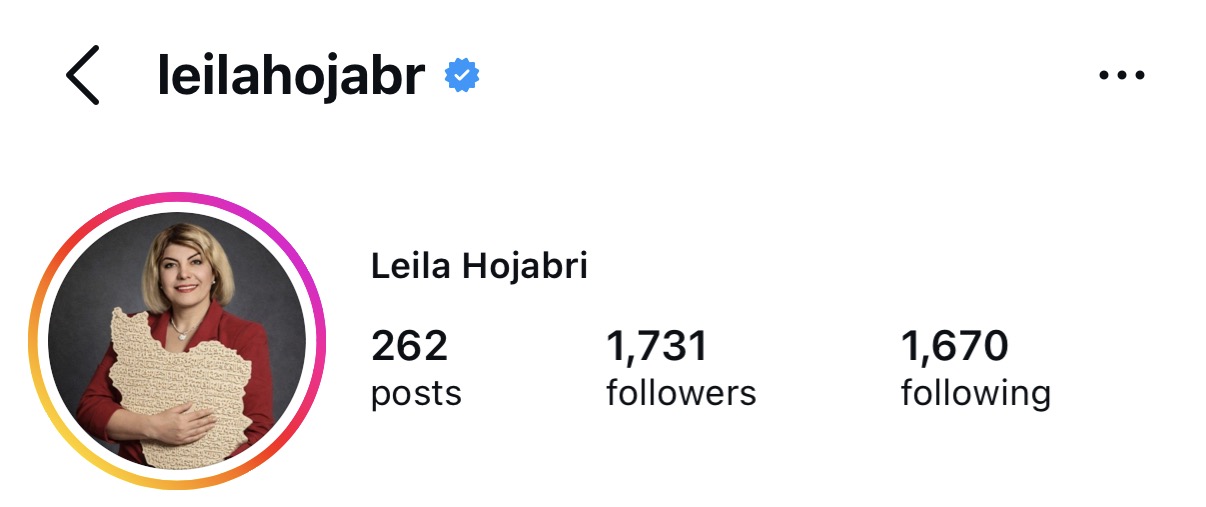Go back using the arrow icon
1206x507 pixels.
(x=83, y=75)
